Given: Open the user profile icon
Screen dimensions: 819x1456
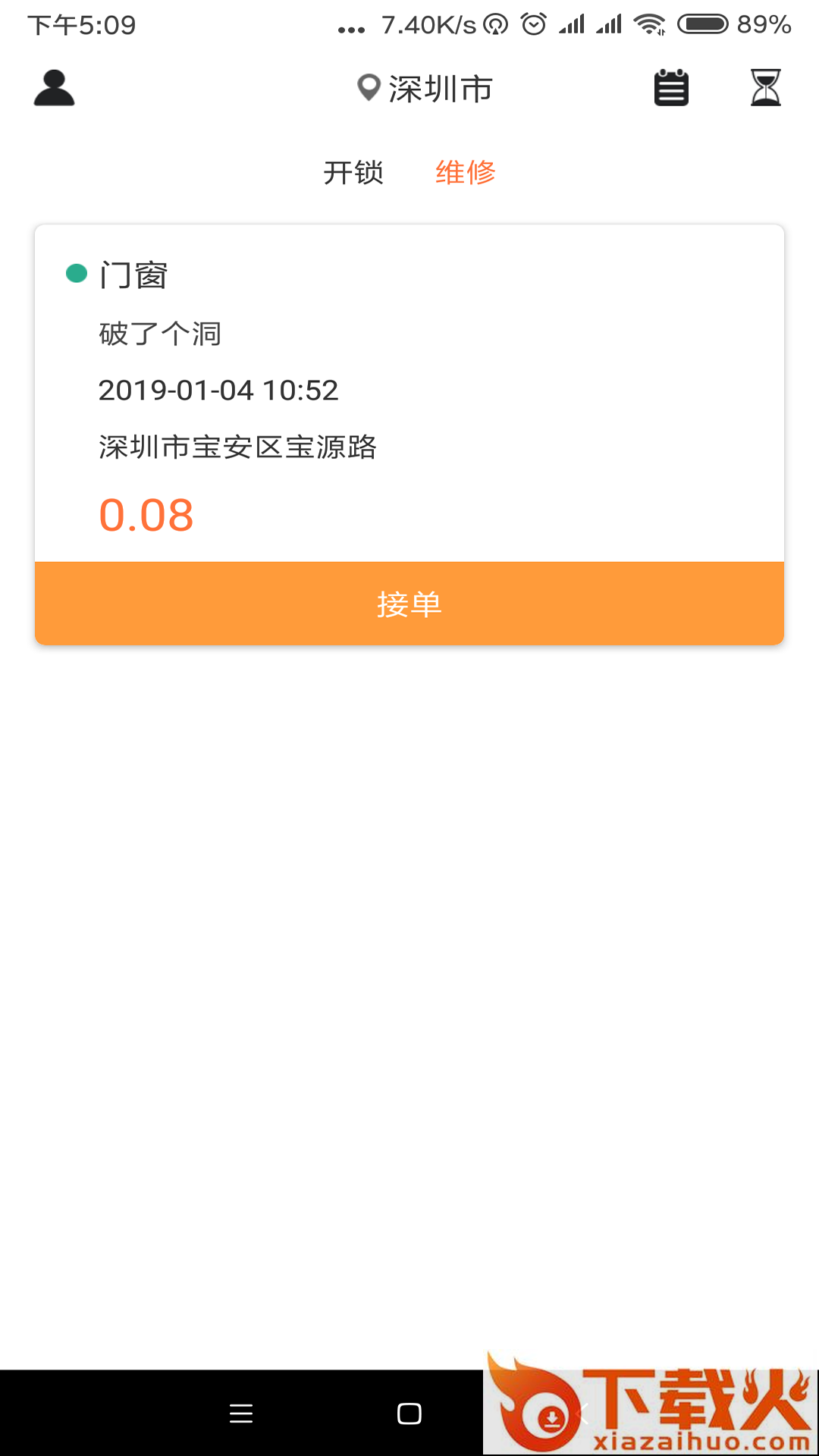Looking at the screenshot, I should click(54, 88).
